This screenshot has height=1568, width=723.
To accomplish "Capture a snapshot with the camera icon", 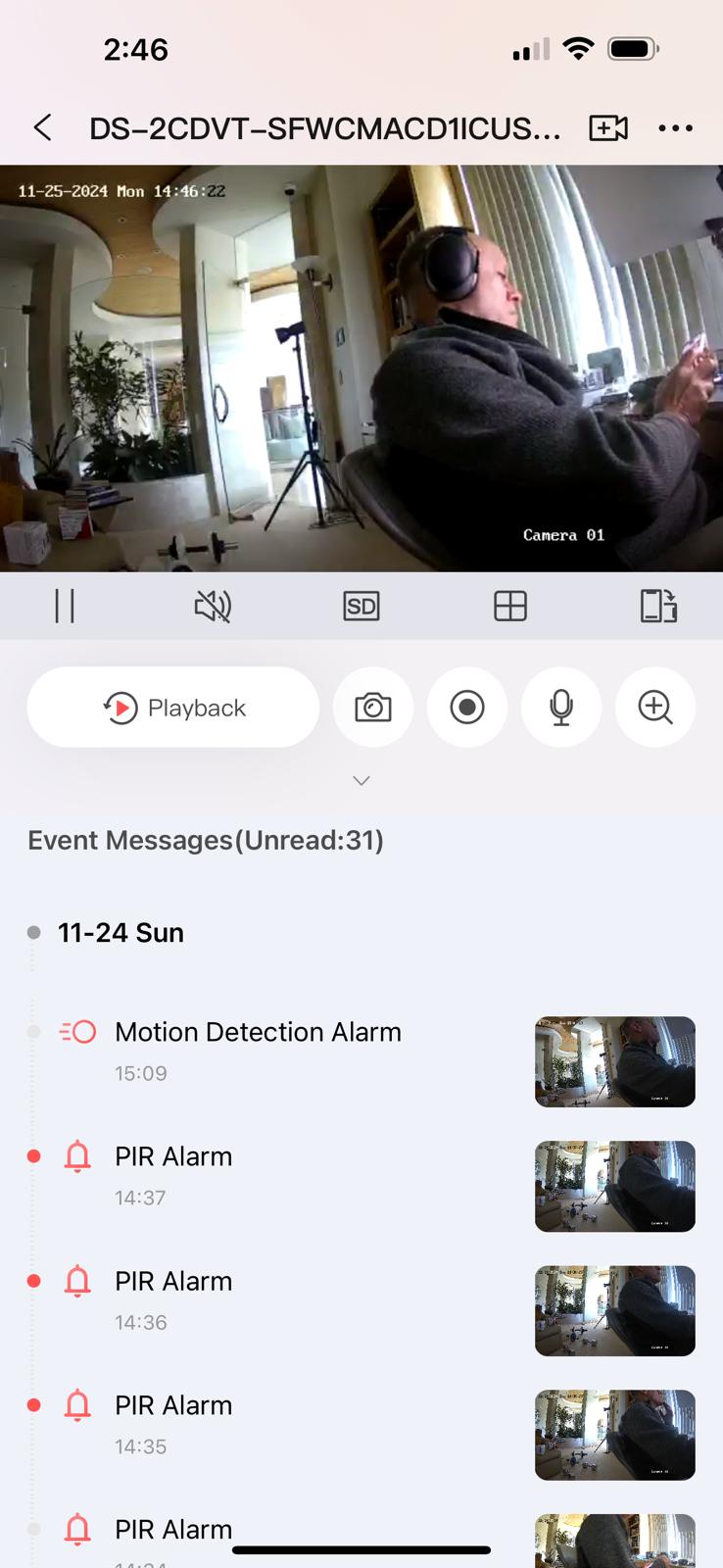I will tap(373, 708).
